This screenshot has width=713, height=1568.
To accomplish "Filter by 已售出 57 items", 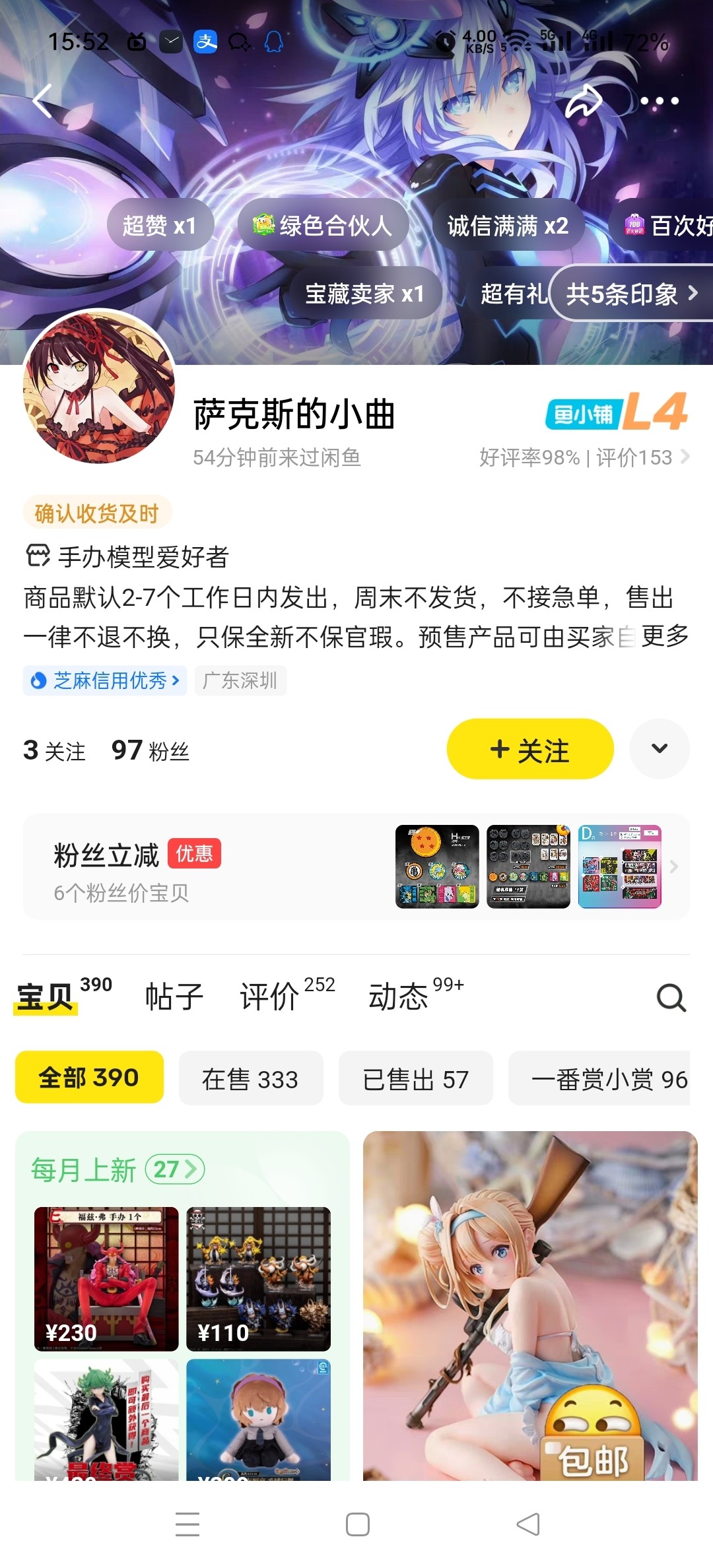I will (x=415, y=1079).
